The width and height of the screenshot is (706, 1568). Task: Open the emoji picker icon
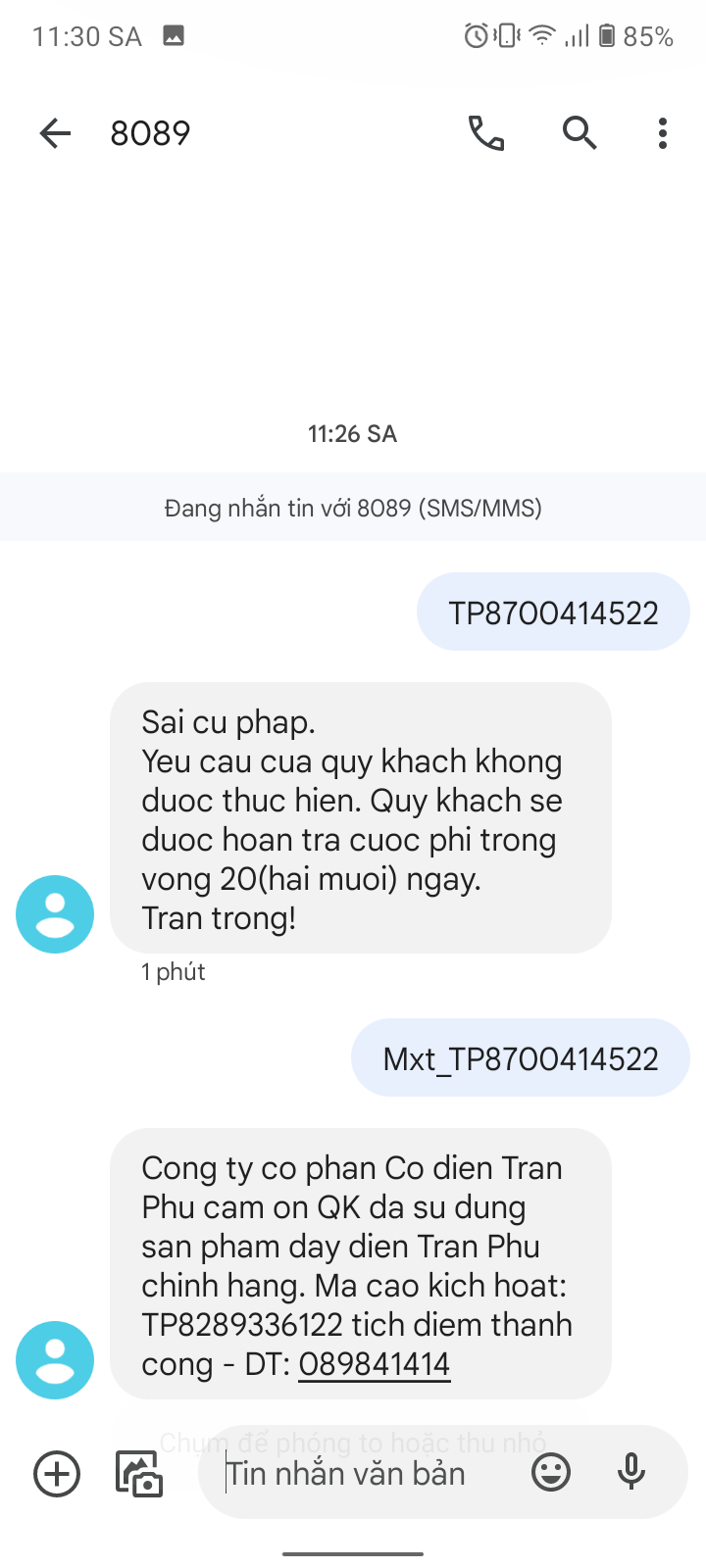pyautogui.click(x=551, y=1472)
